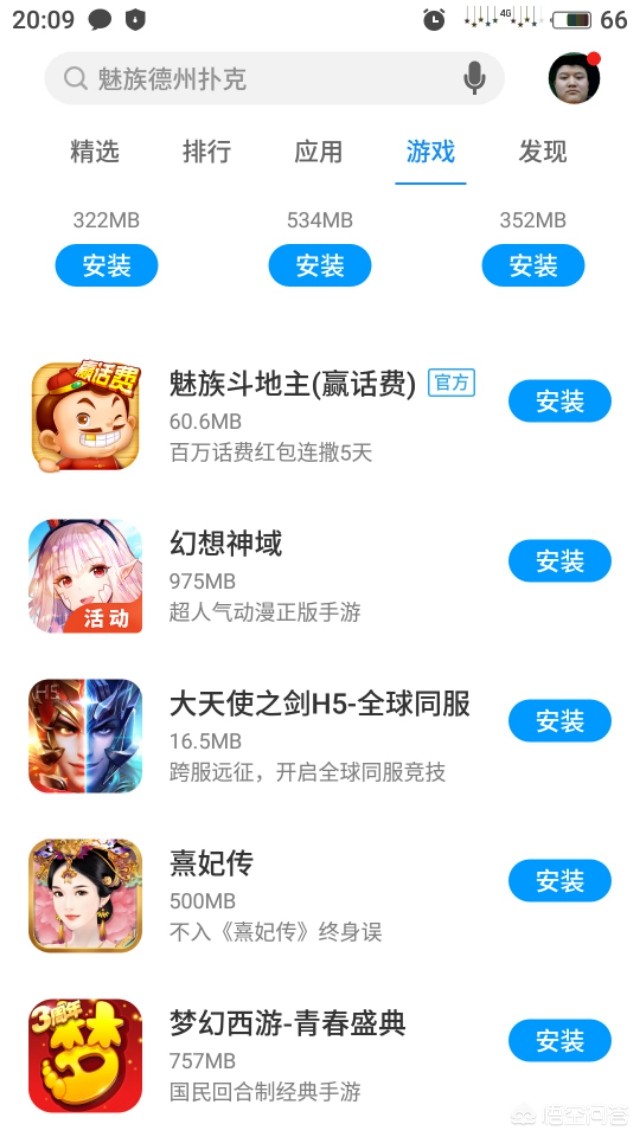
Task: Install 梦幻西游-青春盛典
Action: point(559,1041)
